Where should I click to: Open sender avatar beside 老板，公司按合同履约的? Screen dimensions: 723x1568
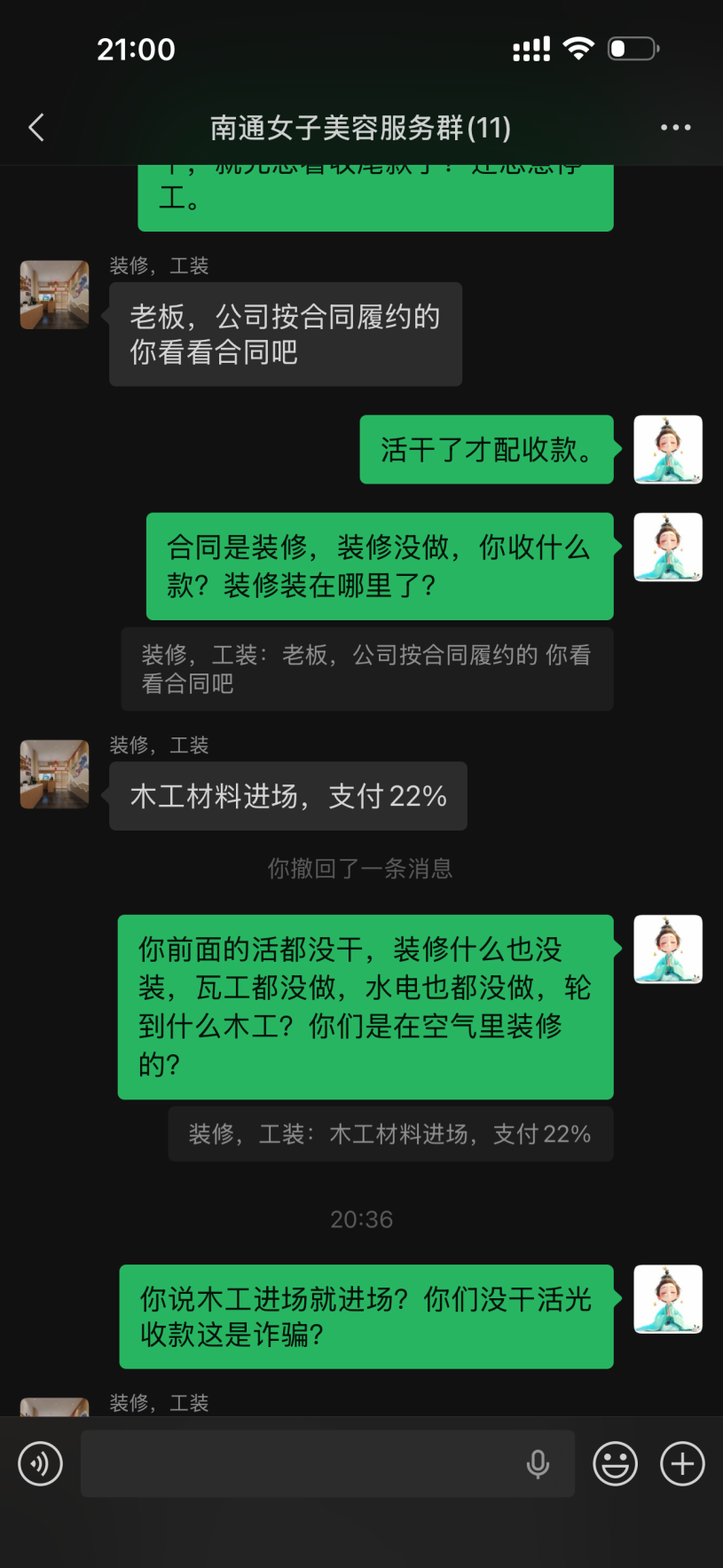pyautogui.click(x=55, y=295)
